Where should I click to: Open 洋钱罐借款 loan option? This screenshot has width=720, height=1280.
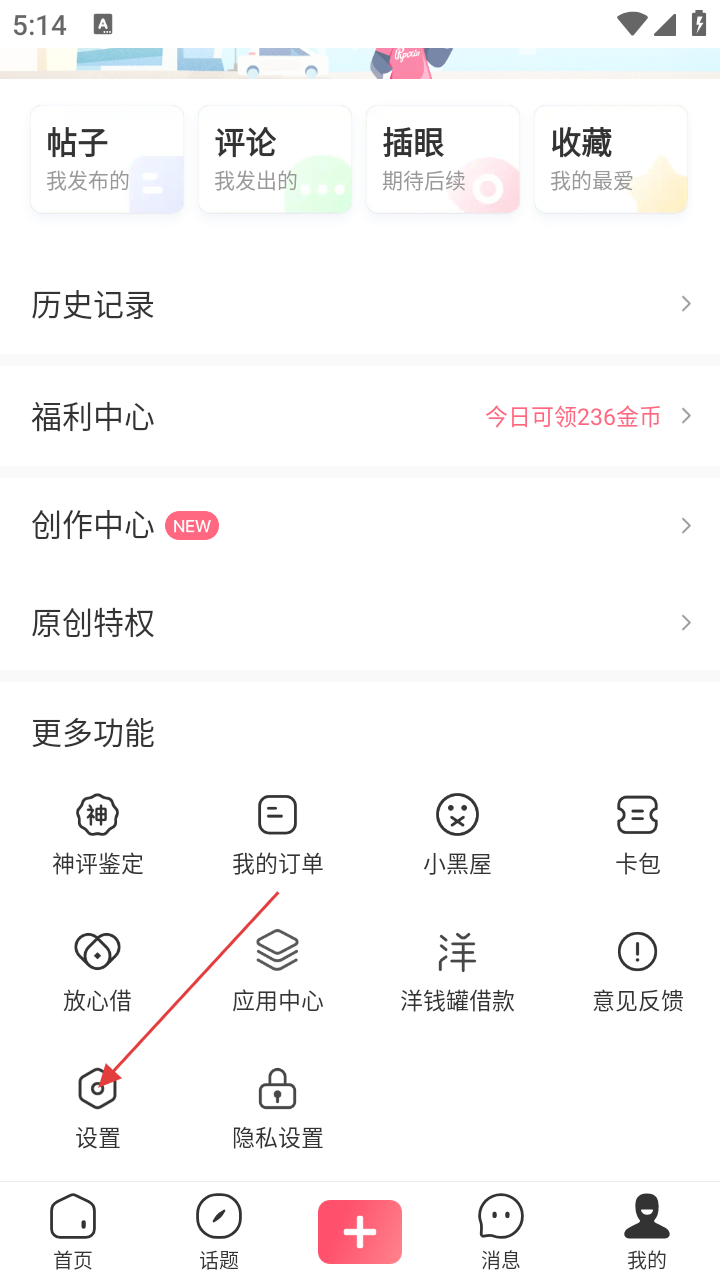(x=458, y=970)
